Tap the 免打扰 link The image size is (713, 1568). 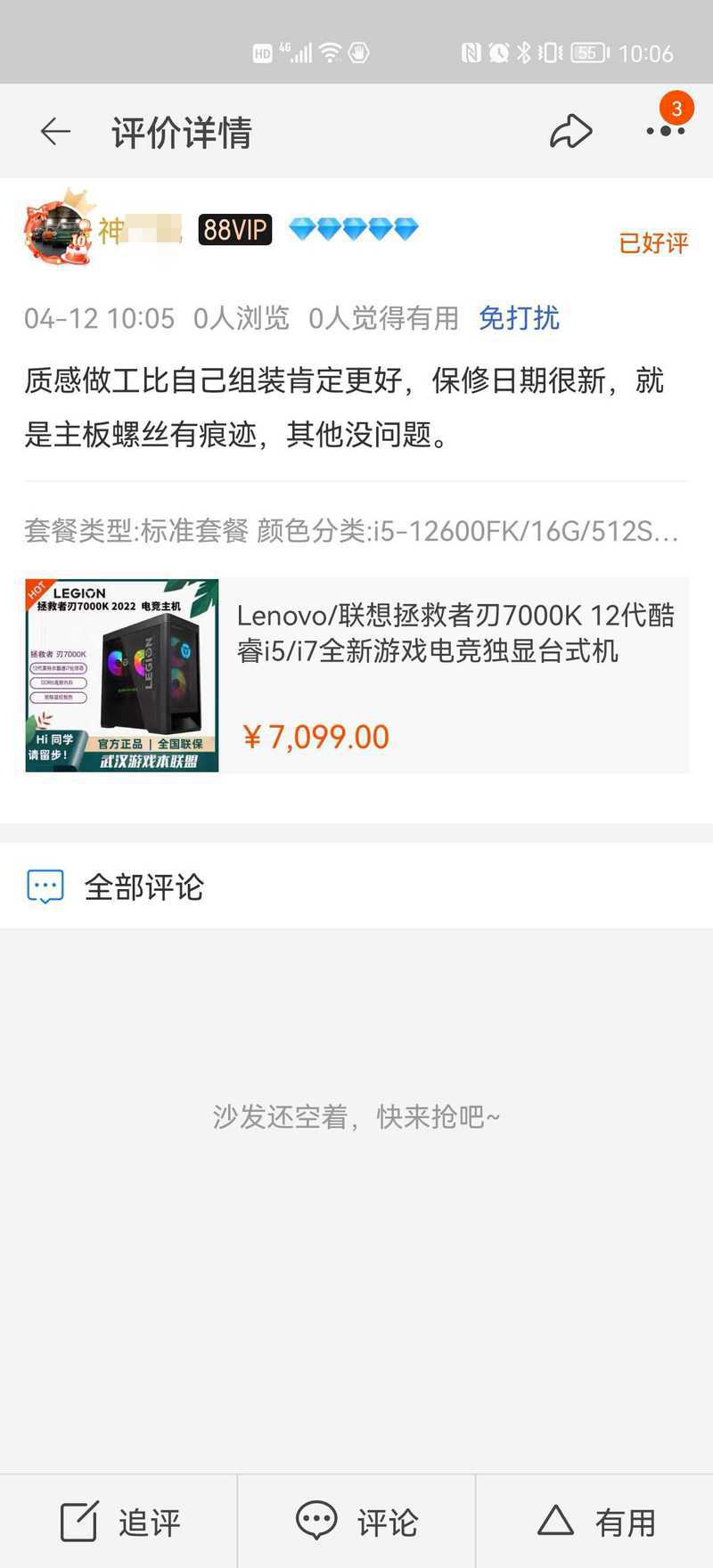pyautogui.click(x=519, y=318)
